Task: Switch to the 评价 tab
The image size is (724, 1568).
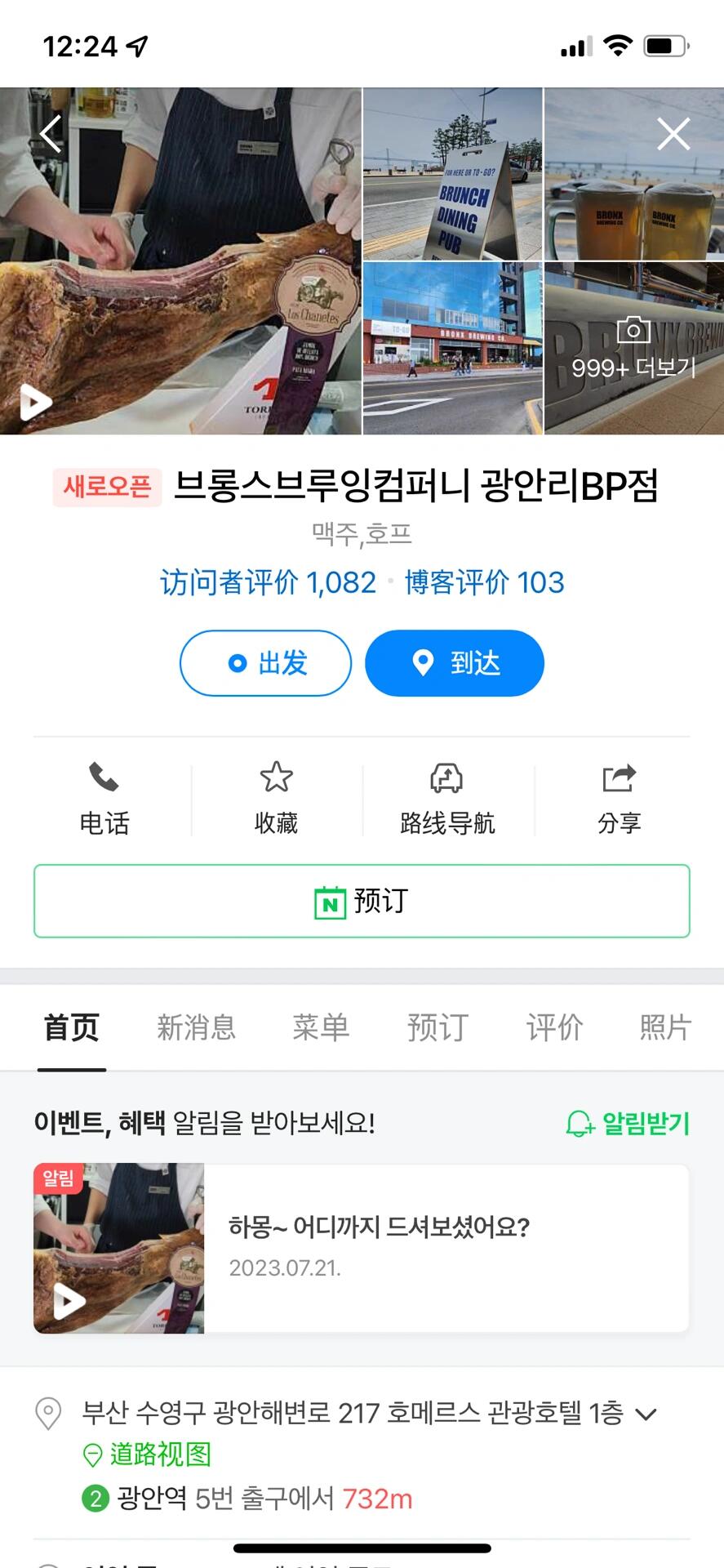Action: 554,1027
